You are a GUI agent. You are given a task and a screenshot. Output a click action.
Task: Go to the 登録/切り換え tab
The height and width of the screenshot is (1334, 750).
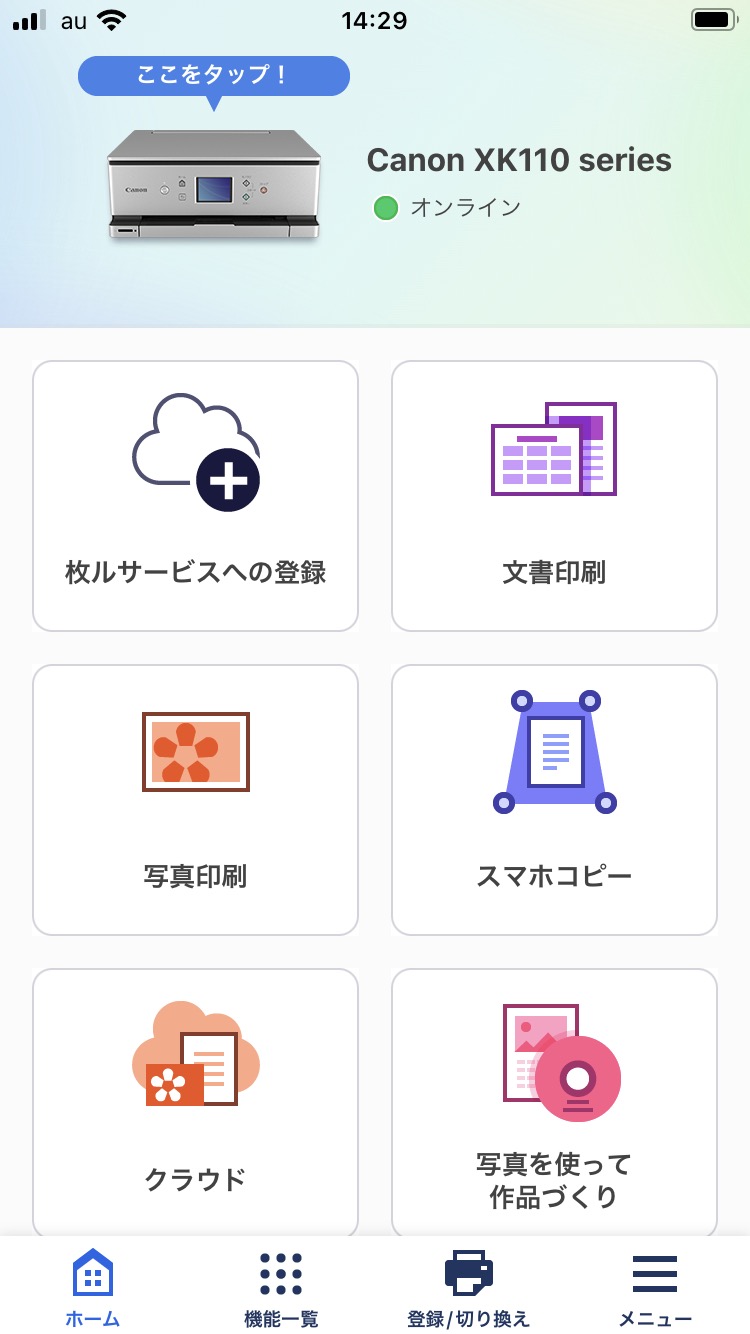click(x=468, y=1286)
